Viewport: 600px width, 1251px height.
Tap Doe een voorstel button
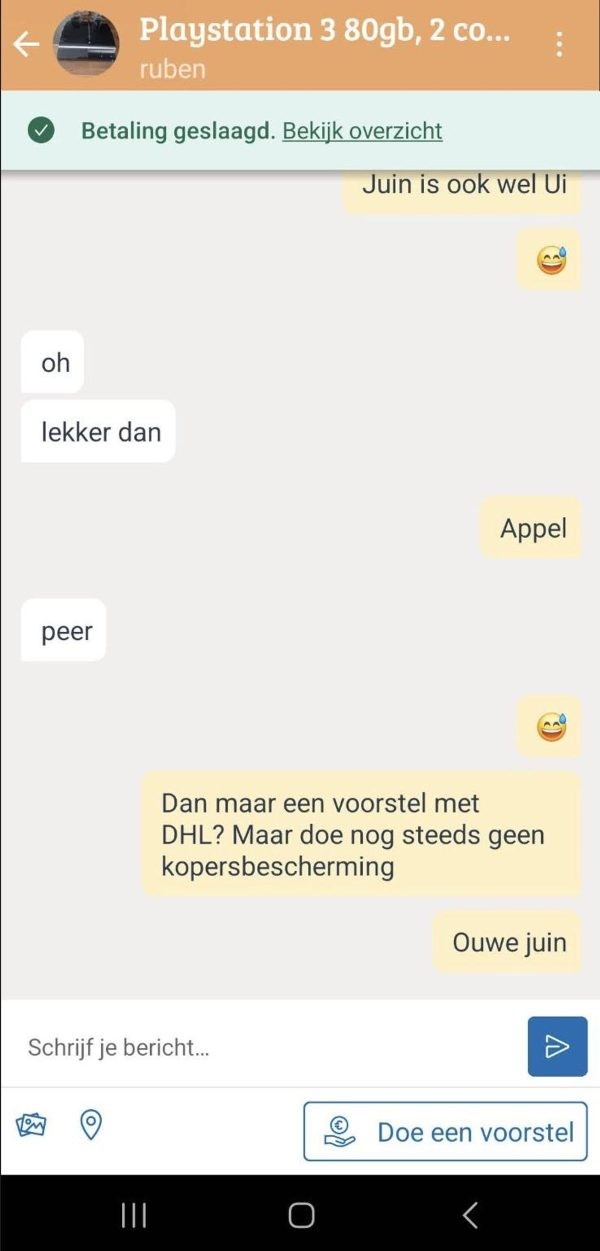click(x=445, y=1132)
